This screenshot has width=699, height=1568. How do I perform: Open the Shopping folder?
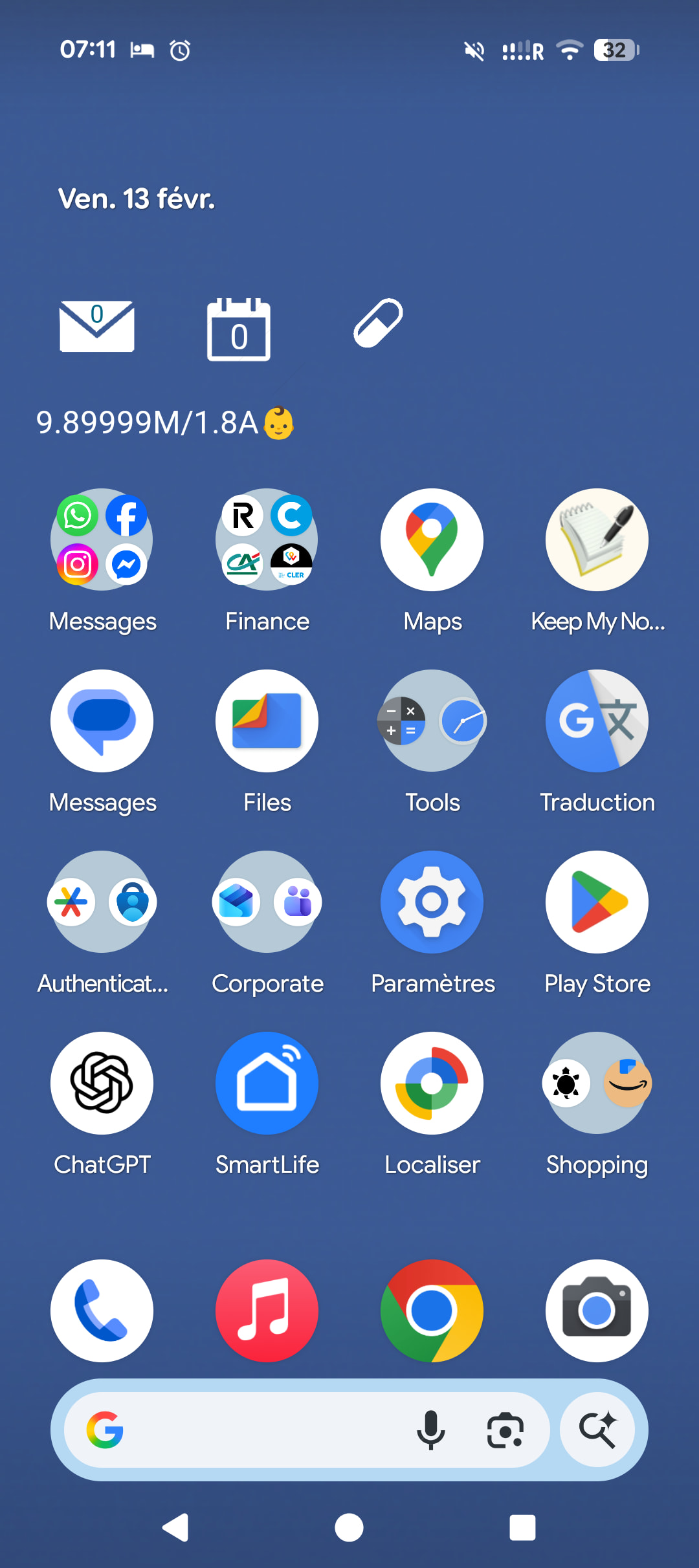(x=597, y=1083)
